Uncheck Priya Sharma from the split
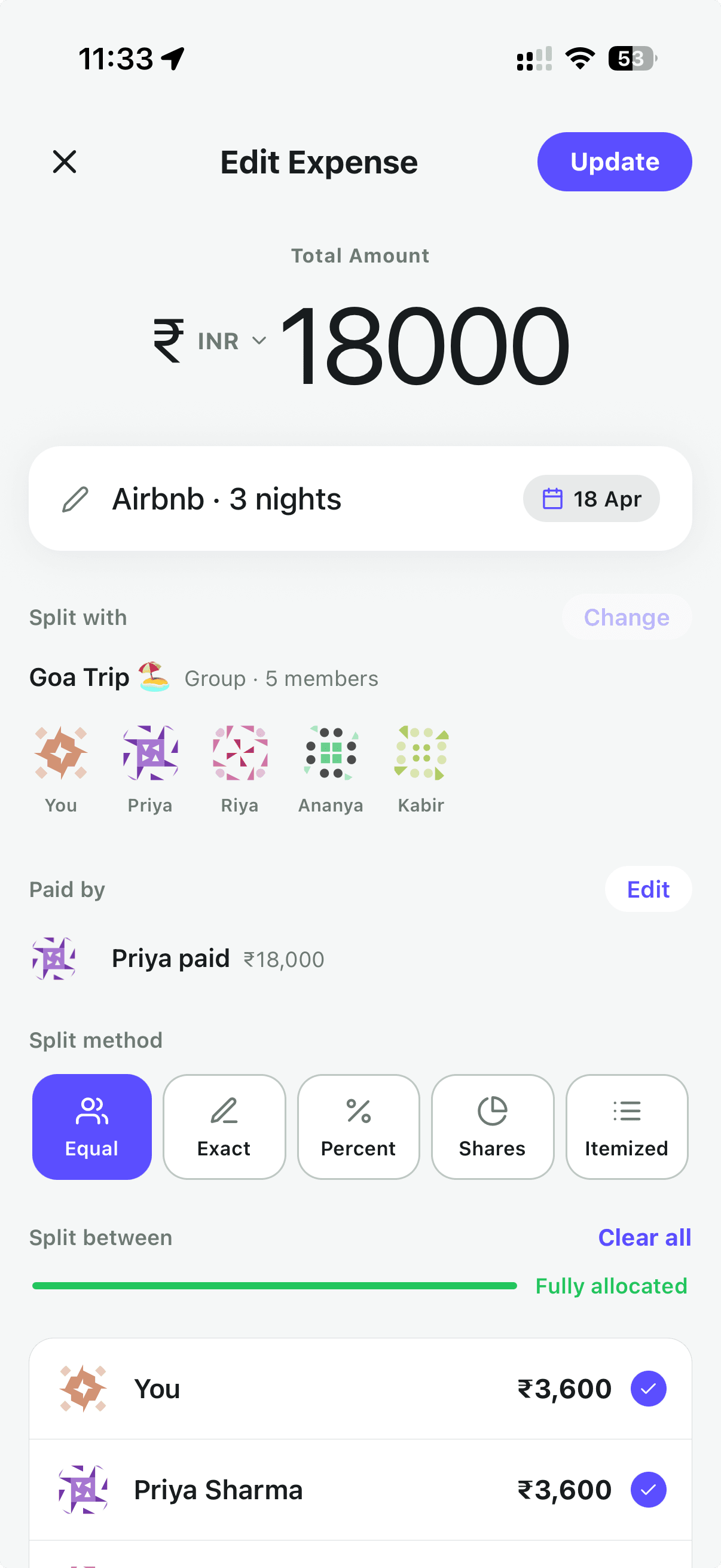This screenshot has width=721, height=1568. (648, 1490)
